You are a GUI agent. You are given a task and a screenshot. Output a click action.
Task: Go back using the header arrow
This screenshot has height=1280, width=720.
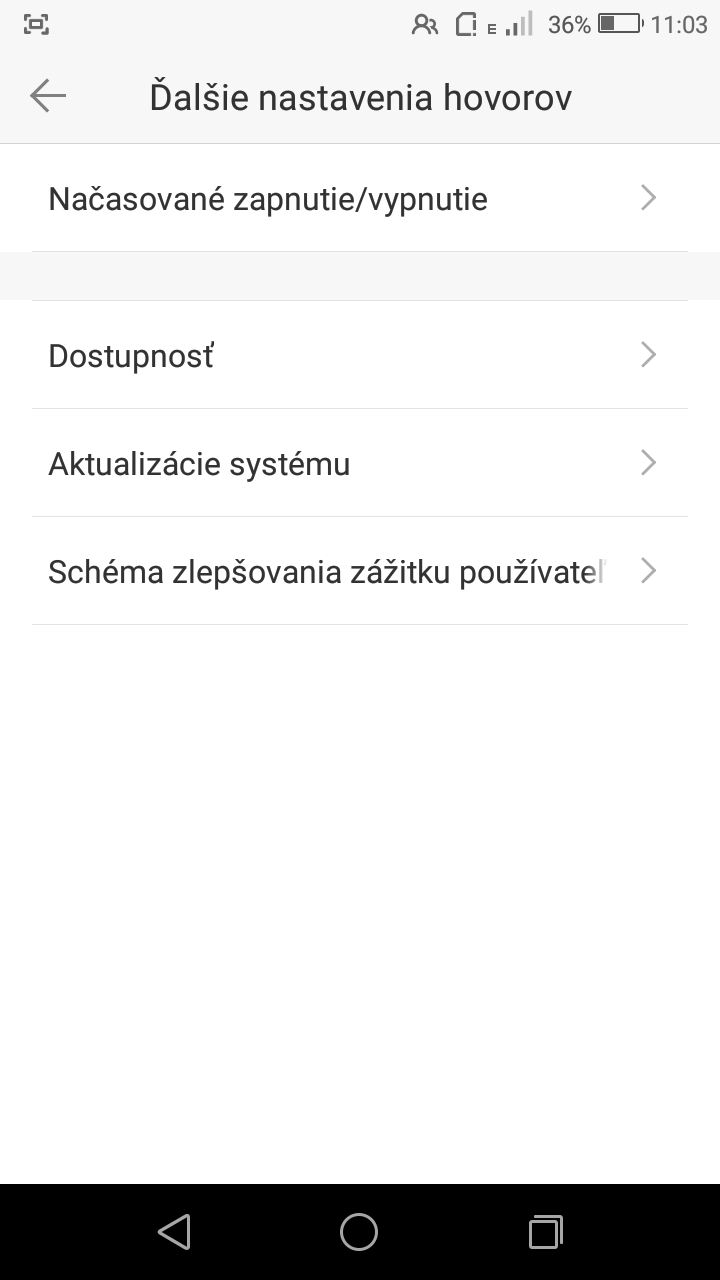pyautogui.click(x=47, y=96)
